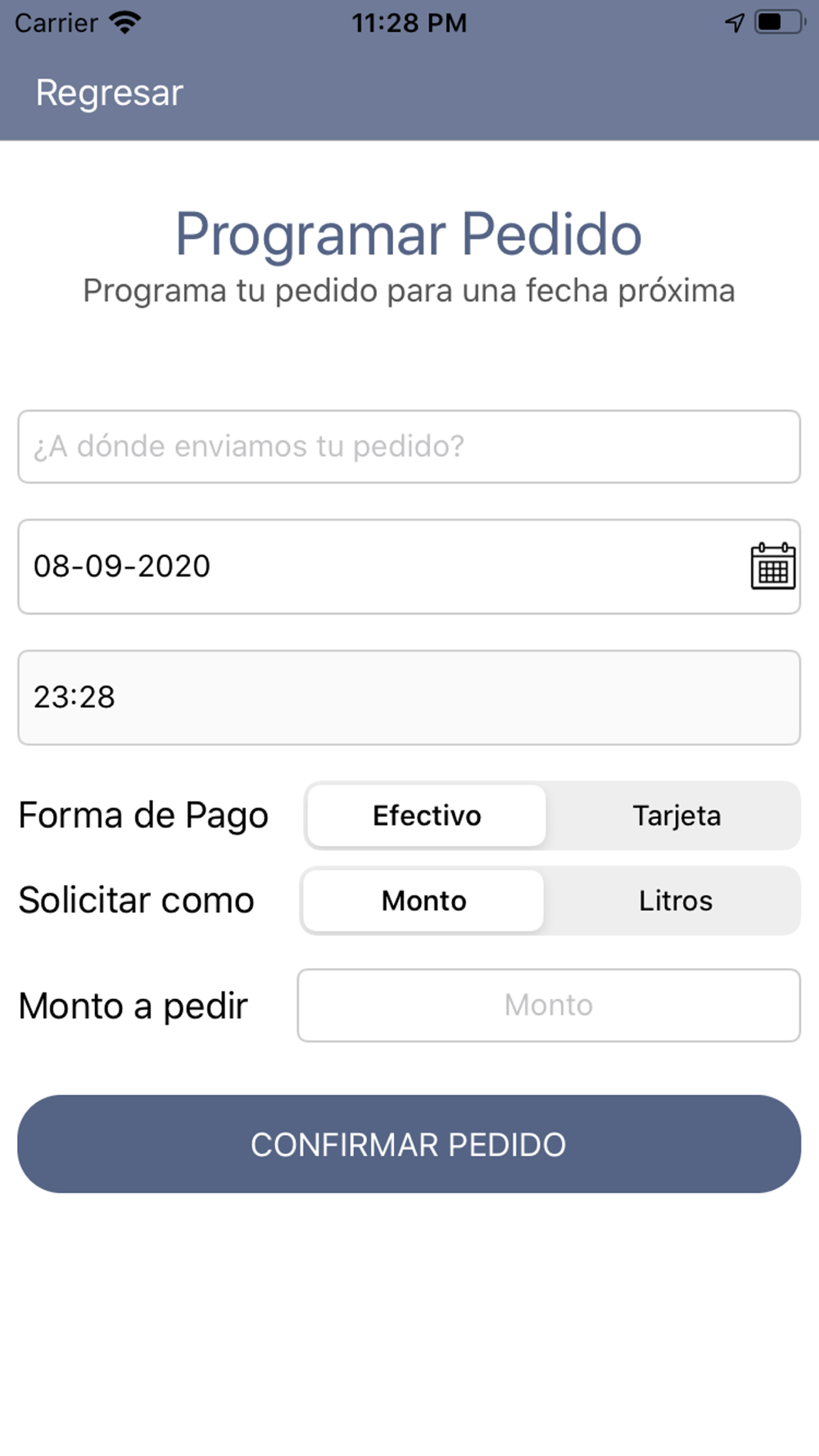Switch payment method to Tarjeta
Image resolution: width=819 pixels, height=1456 pixels.
[676, 816]
